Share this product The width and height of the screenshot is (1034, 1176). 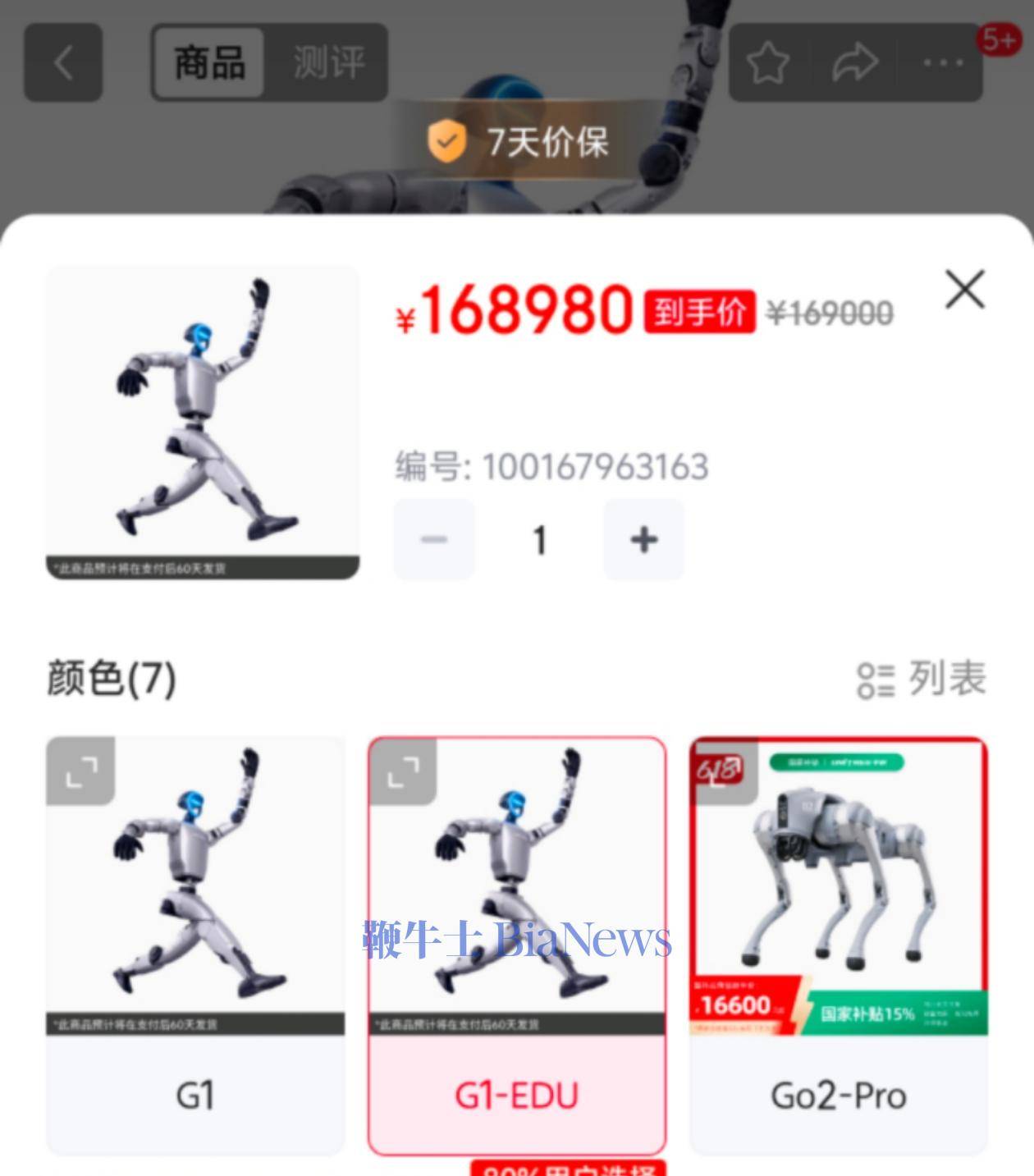(855, 62)
